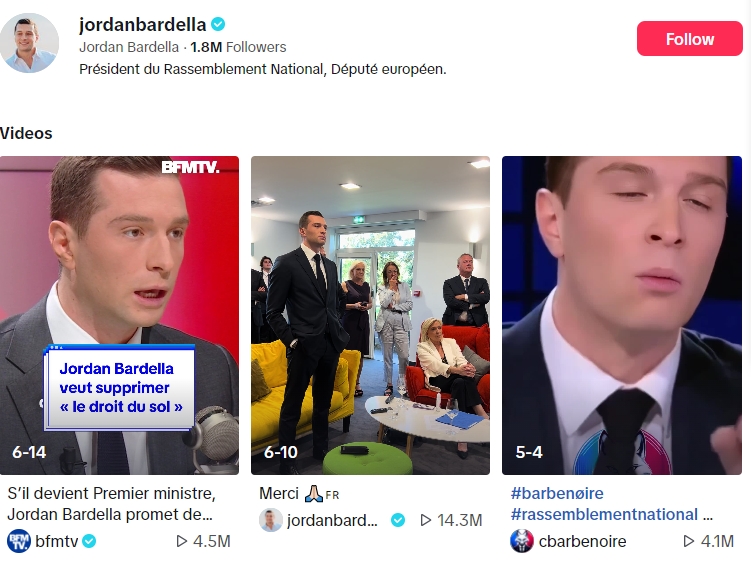This screenshot has width=751, height=570.
Task: Open the #rassemblementnational hashtag
Action: pos(603,514)
